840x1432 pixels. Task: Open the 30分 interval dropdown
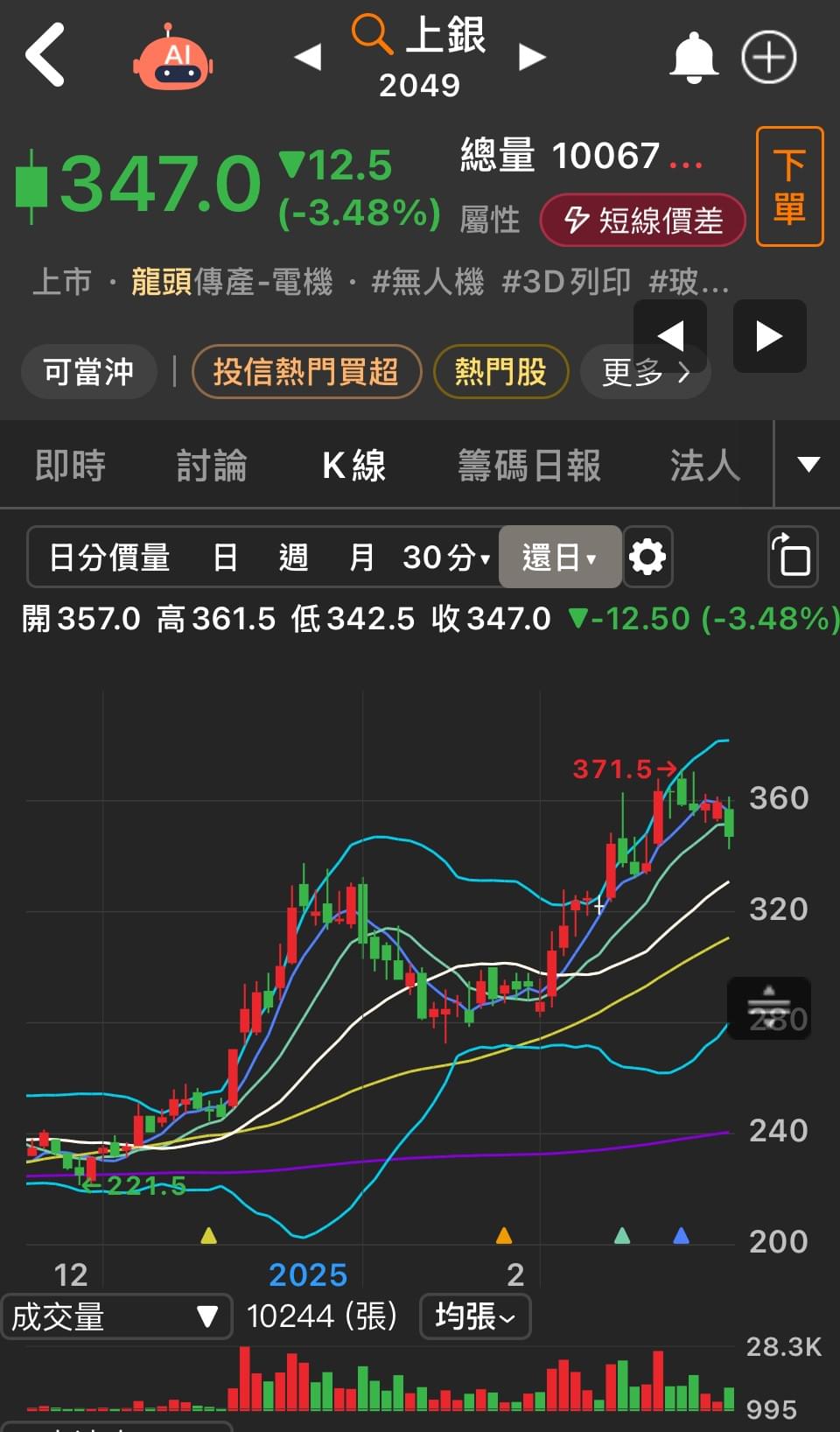click(445, 557)
